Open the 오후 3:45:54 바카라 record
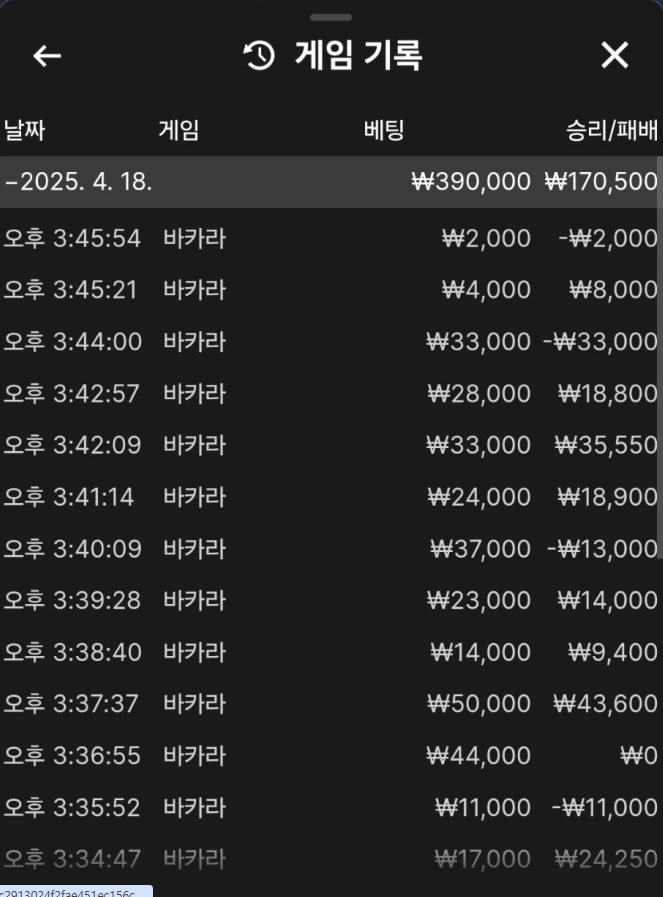The height and width of the screenshot is (897, 663). (x=330, y=238)
